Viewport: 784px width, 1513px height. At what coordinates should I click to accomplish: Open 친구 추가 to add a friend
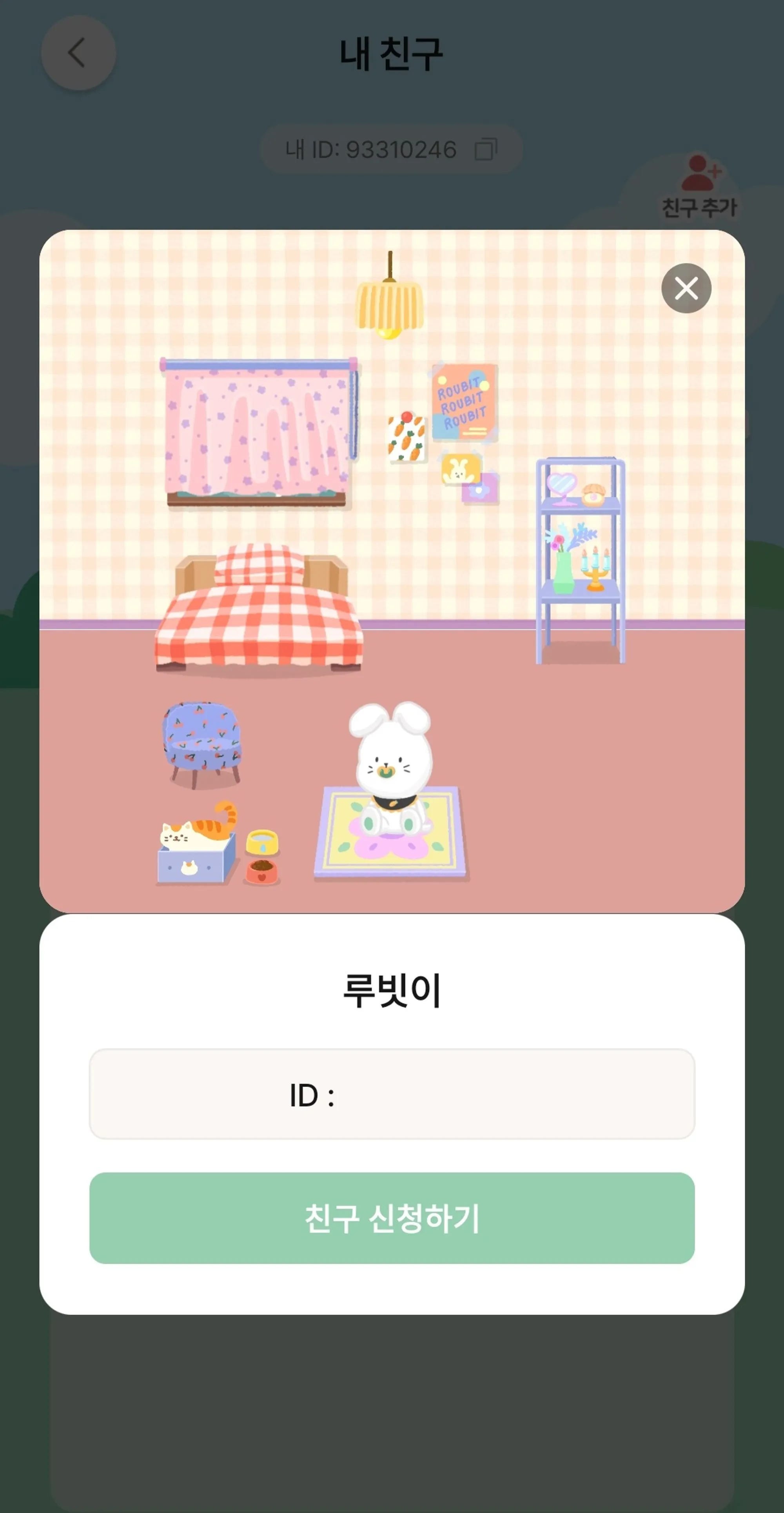pos(699,186)
